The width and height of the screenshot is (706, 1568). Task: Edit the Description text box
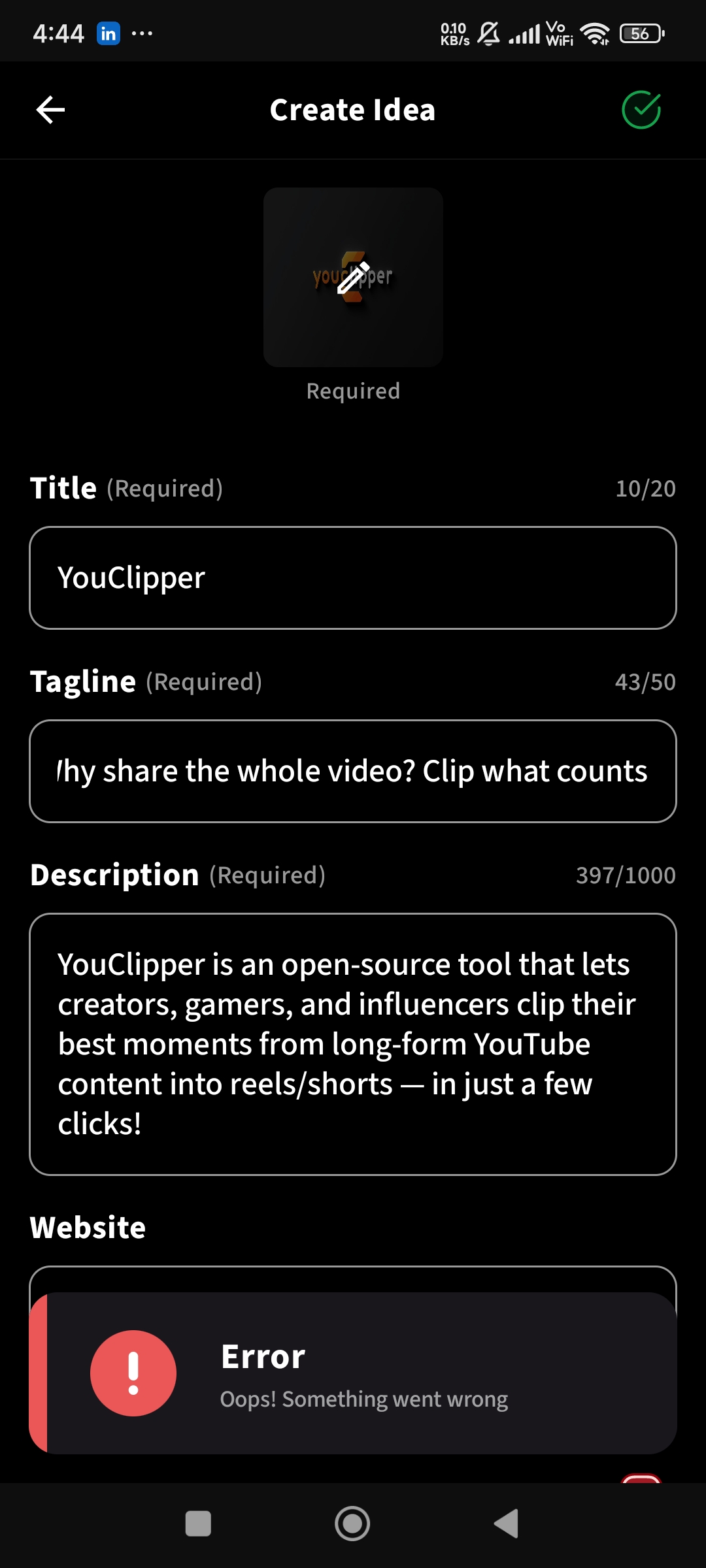(353, 1044)
